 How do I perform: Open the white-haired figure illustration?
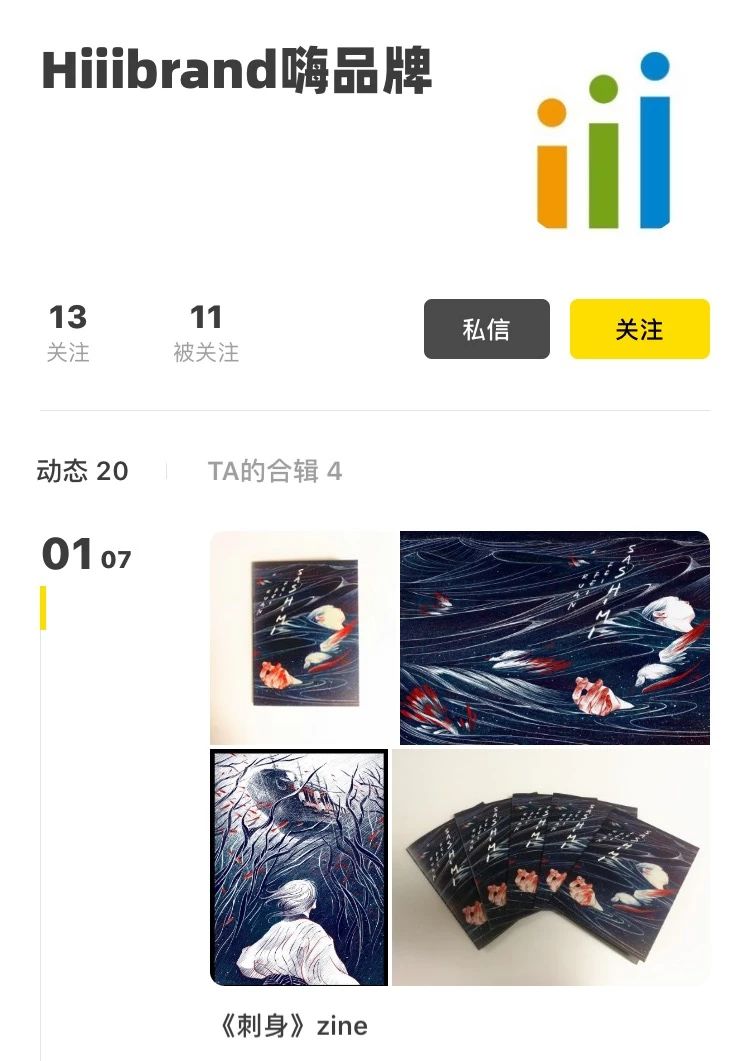coord(299,867)
